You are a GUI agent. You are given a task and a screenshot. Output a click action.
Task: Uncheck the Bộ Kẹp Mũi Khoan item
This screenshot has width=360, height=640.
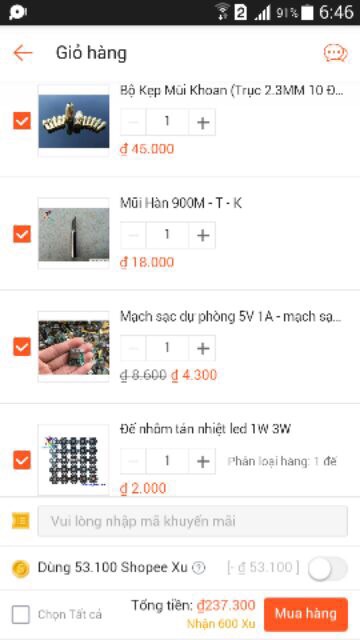(22, 121)
